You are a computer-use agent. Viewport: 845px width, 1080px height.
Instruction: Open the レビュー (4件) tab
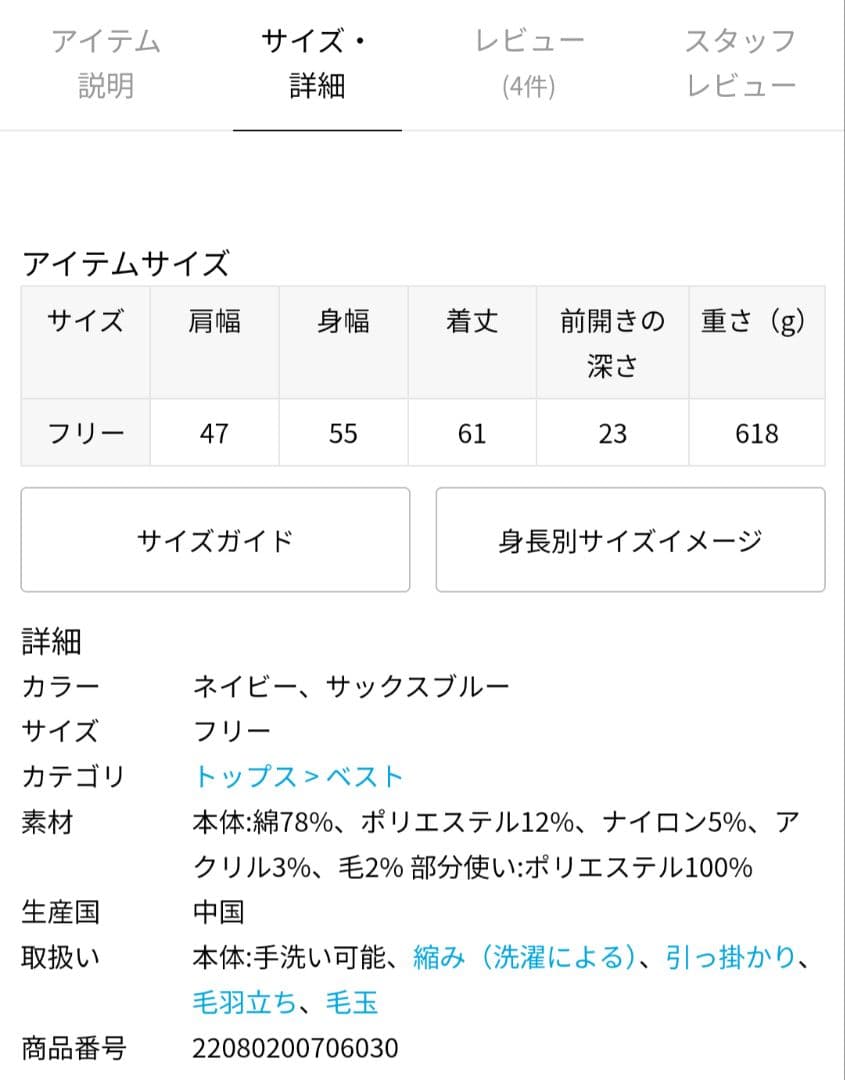pos(529,64)
